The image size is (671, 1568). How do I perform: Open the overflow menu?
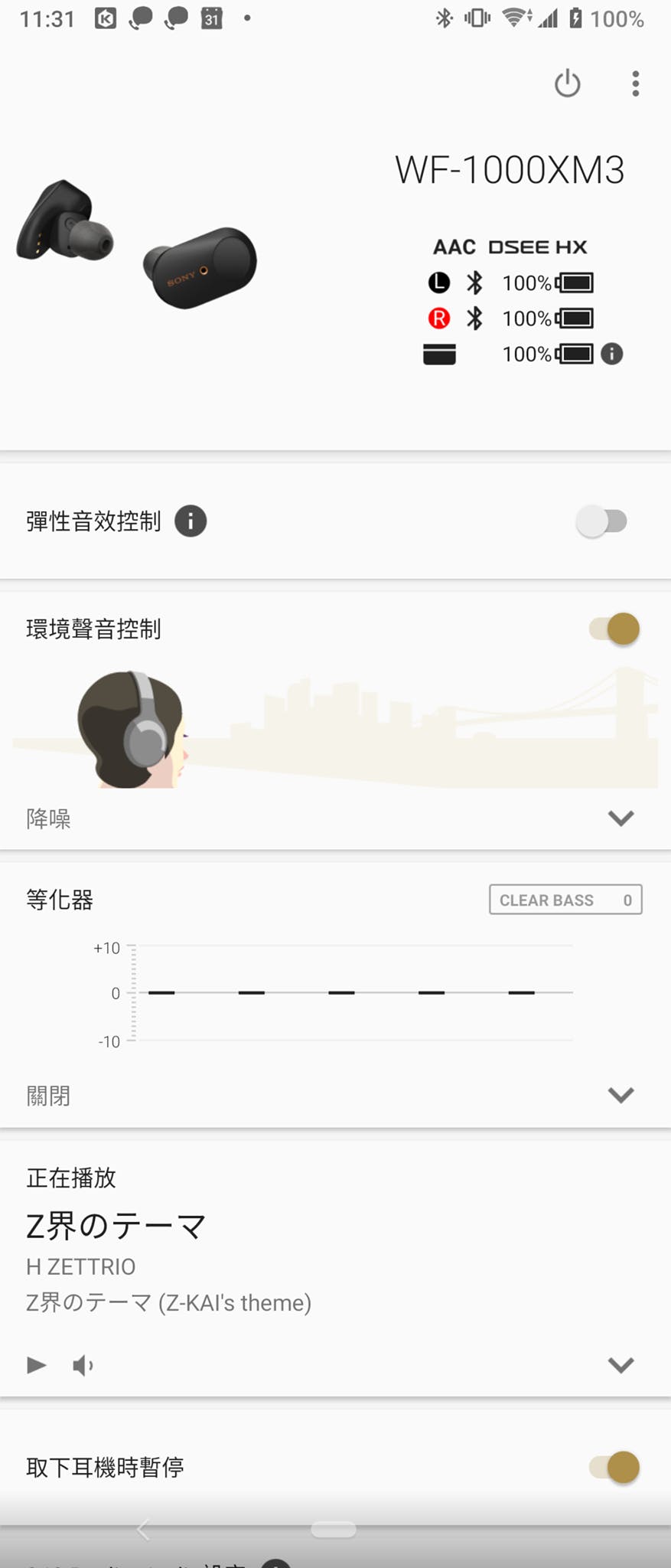pyautogui.click(x=635, y=83)
